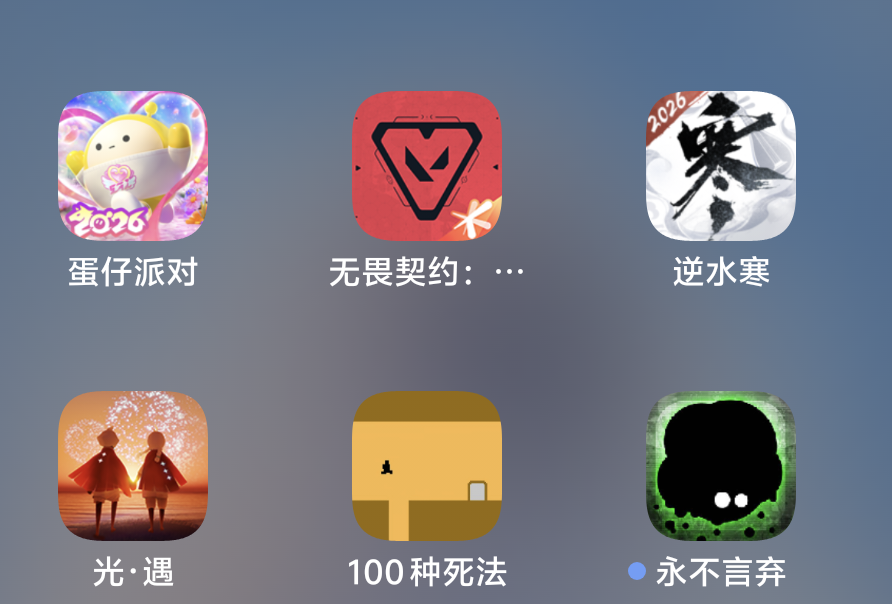The image size is (892, 604).
Task: Launch the 永不言弃 app
Action: pos(721,466)
